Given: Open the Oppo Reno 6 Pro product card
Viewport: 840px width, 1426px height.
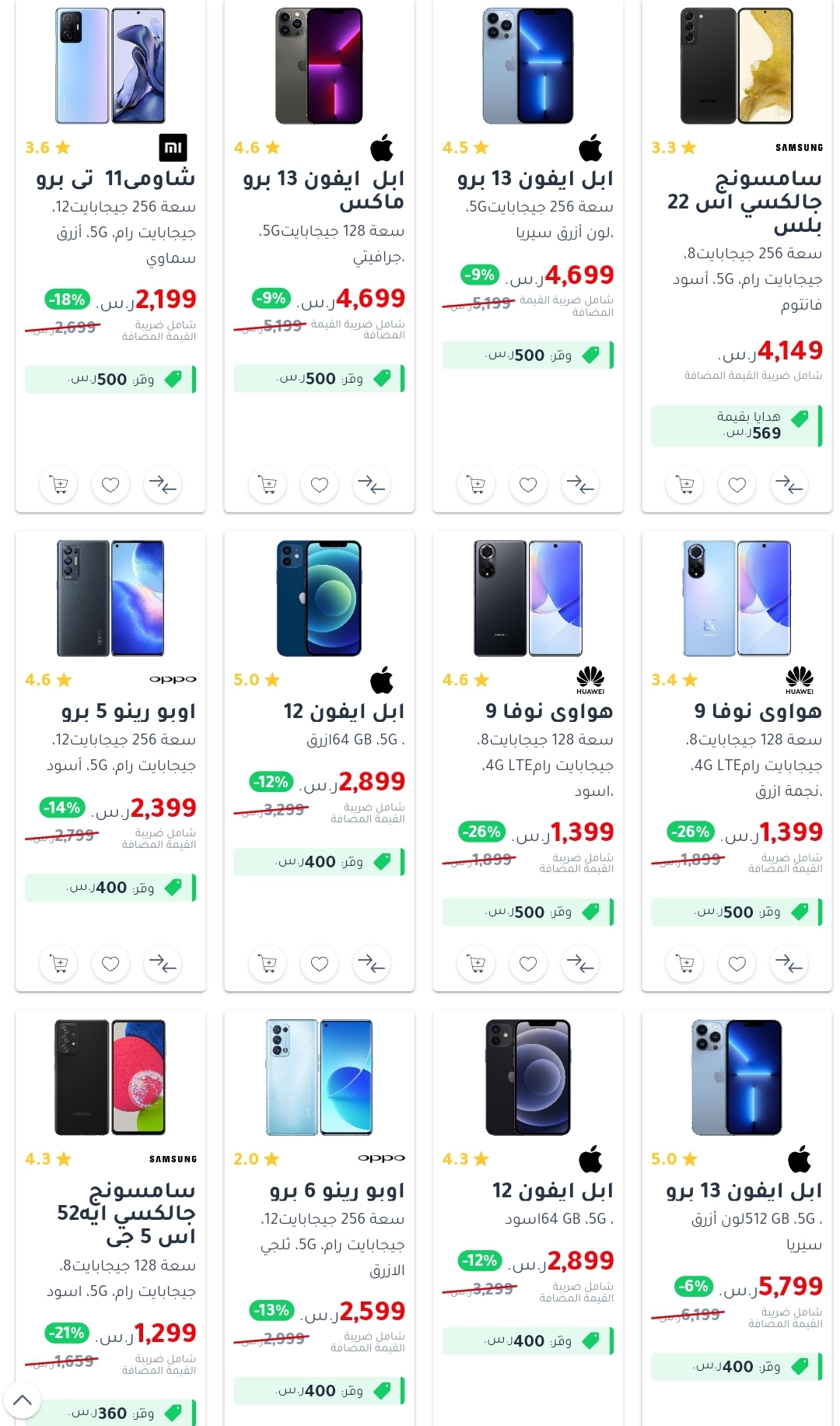Looking at the screenshot, I should [337, 1190].
